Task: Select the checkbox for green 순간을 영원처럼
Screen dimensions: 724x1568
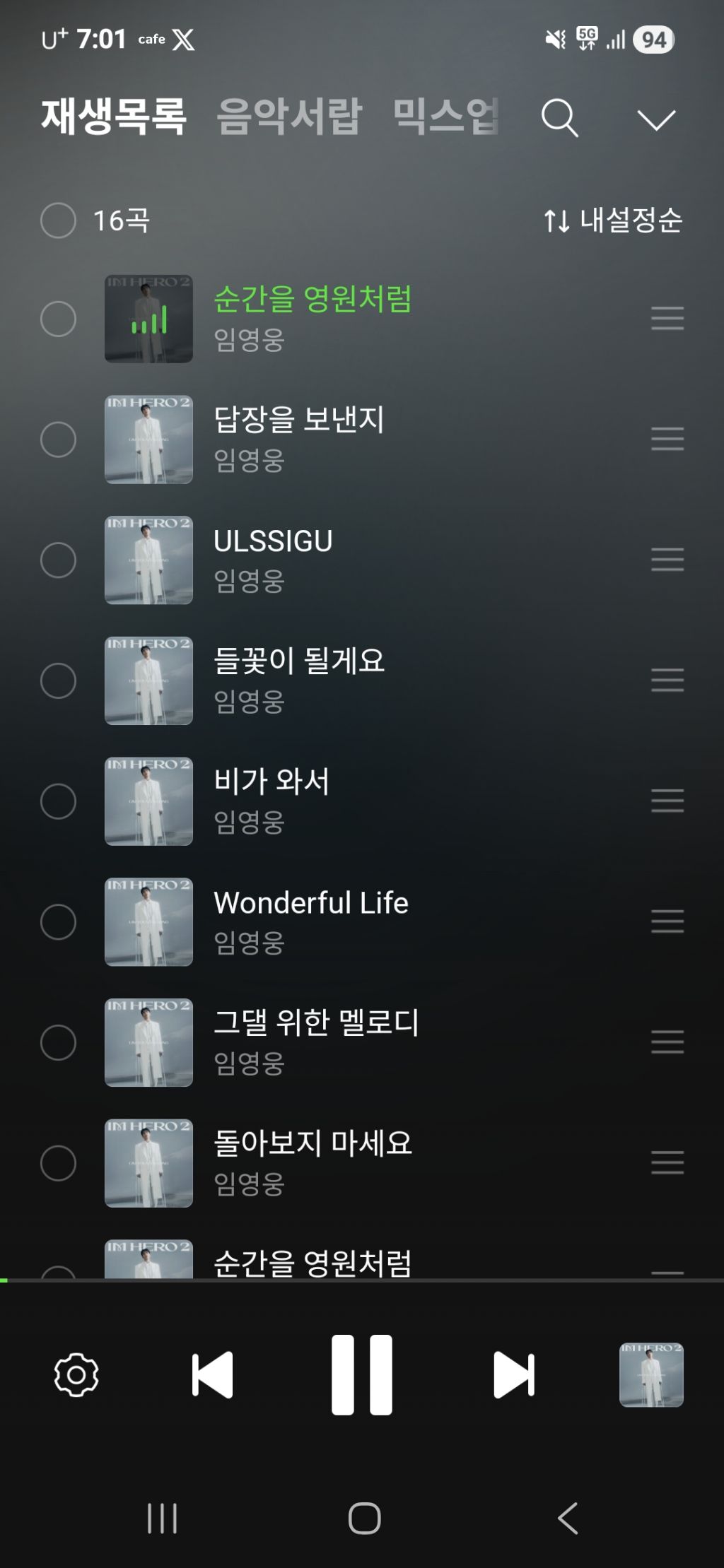Action: tap(58, 319)
